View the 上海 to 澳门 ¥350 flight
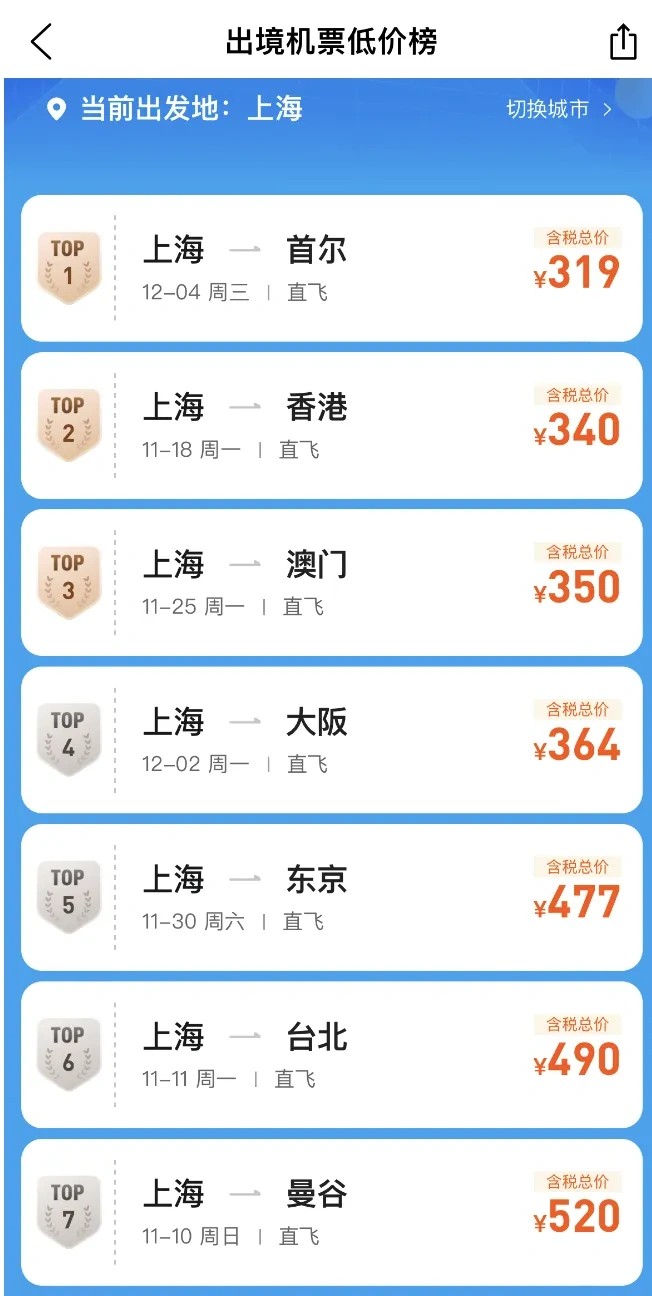 coord(332,583)
